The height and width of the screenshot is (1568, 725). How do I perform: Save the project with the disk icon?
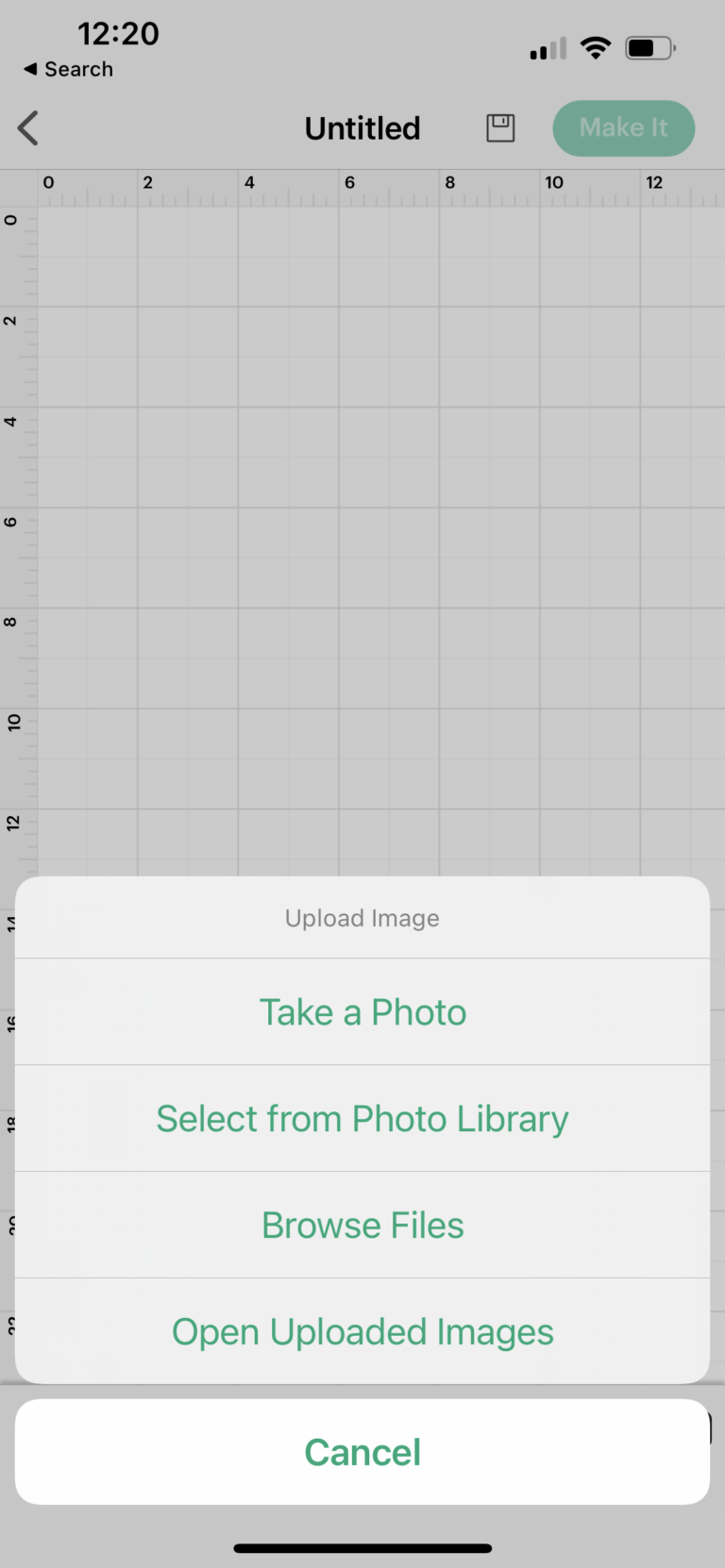(500, 128)
